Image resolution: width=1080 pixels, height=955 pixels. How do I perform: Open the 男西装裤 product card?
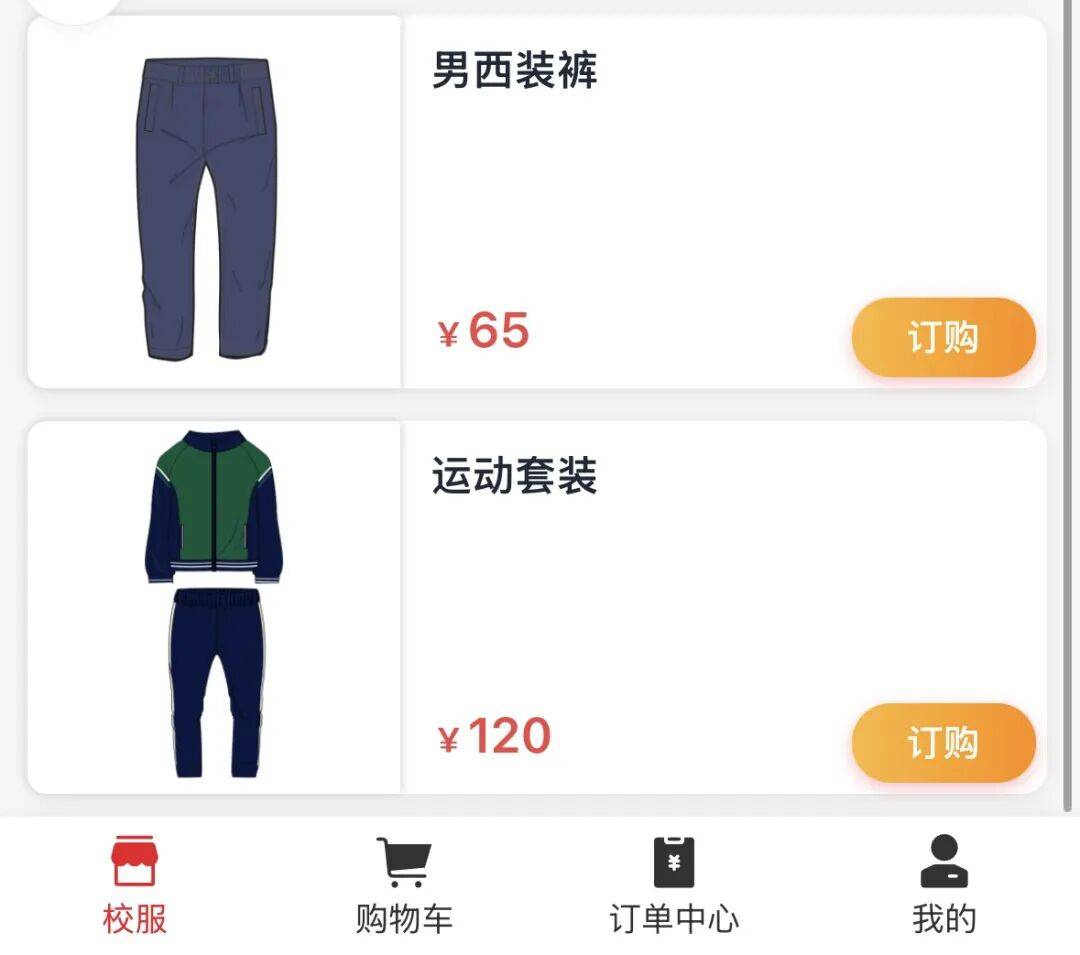click(537, 202)
